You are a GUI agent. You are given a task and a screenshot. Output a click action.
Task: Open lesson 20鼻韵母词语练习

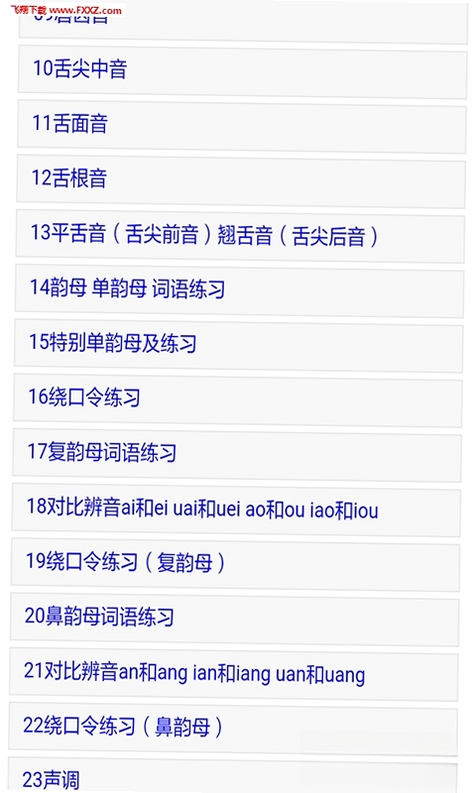pos(234,618)
